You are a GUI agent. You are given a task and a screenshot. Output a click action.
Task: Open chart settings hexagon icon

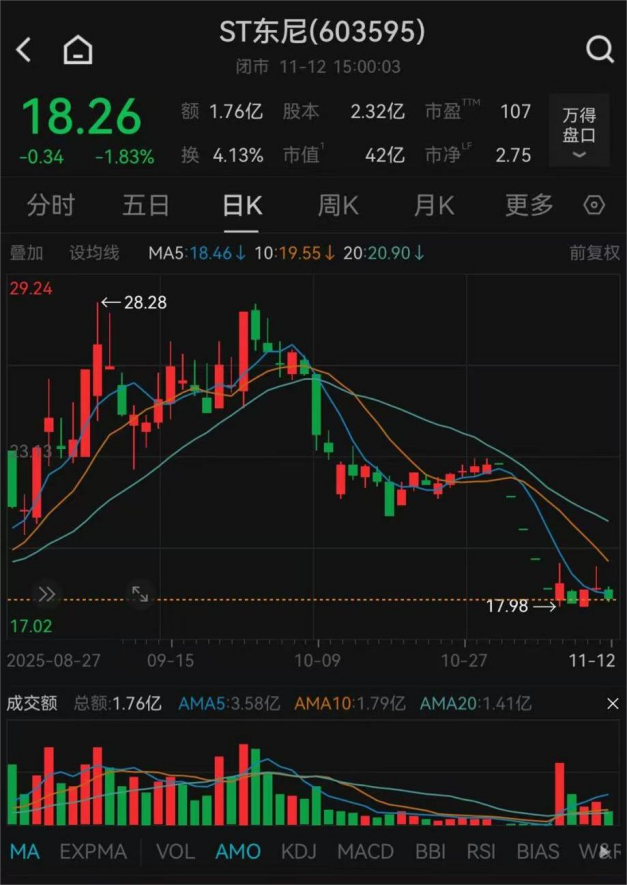tap(595, 206)
